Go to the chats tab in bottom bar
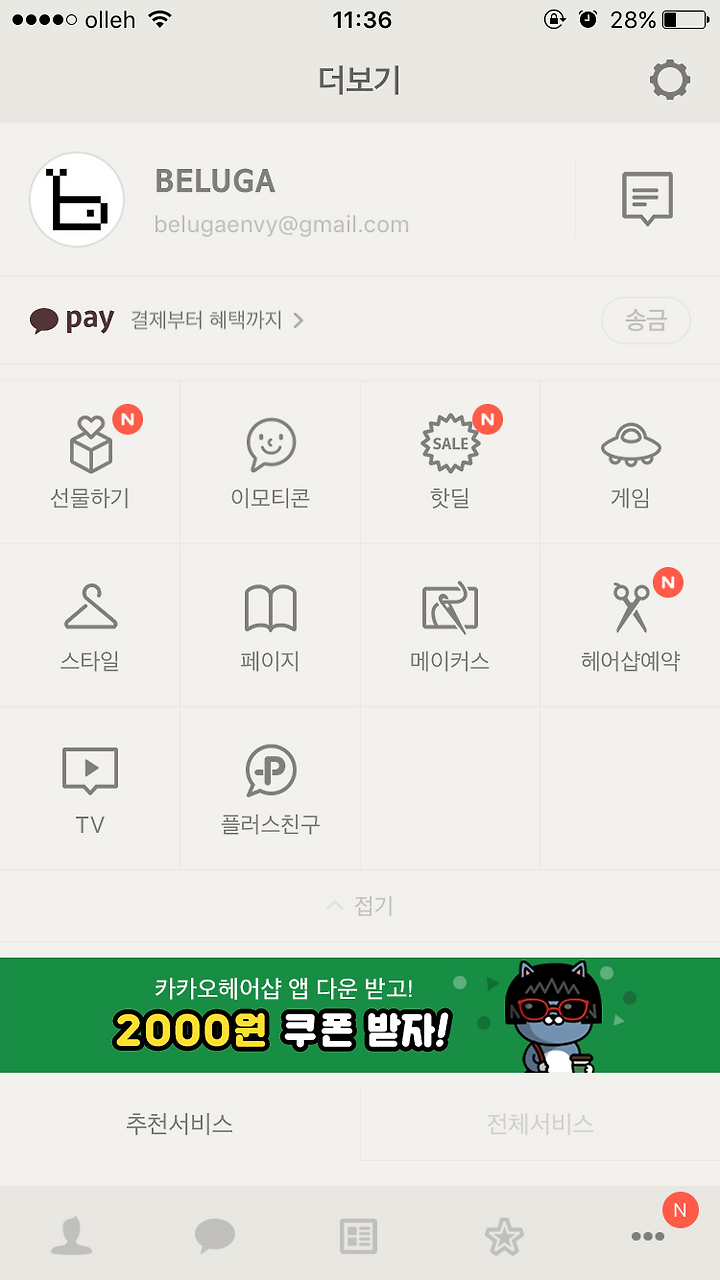 [215, 1236]
